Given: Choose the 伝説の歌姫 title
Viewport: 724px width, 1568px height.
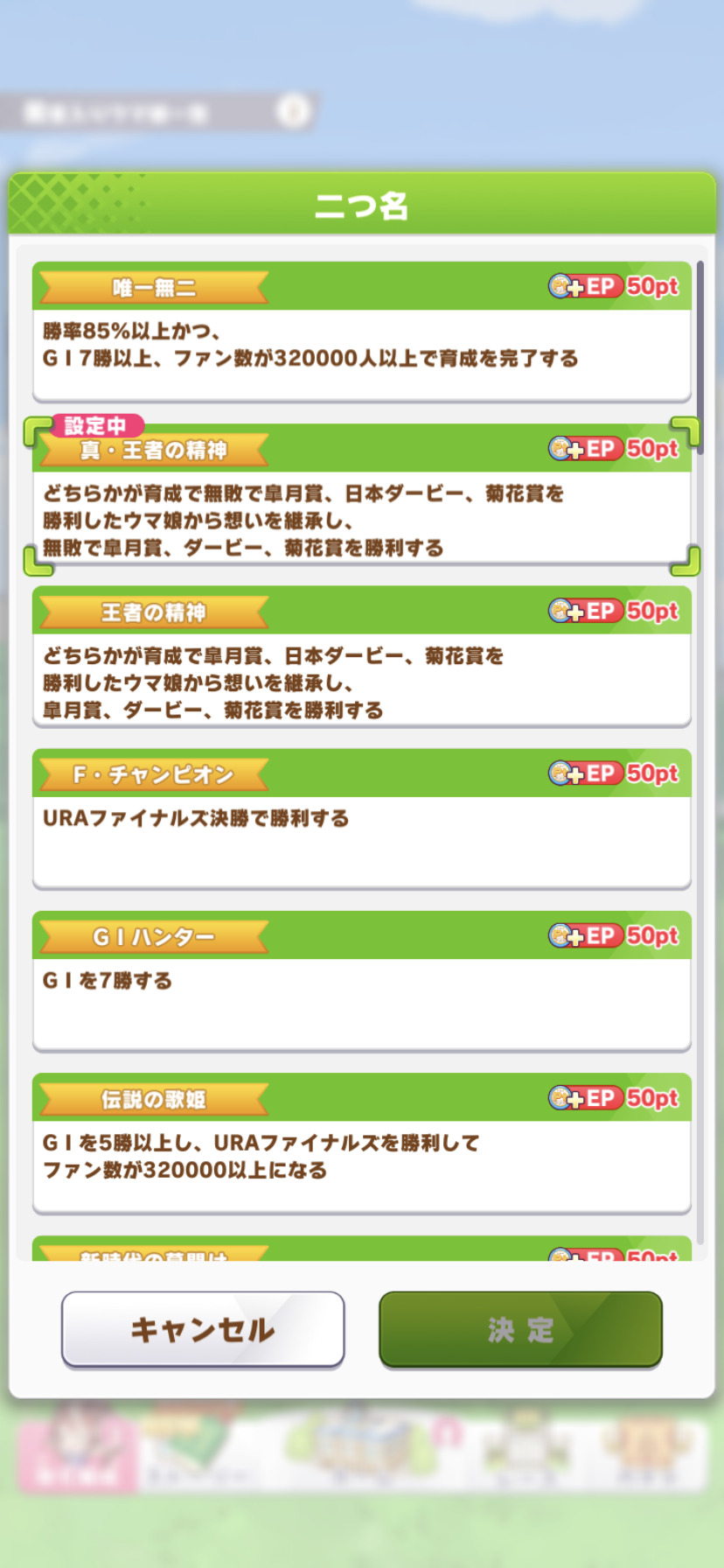Looking at the screenshot, I should coord(361,1144).
